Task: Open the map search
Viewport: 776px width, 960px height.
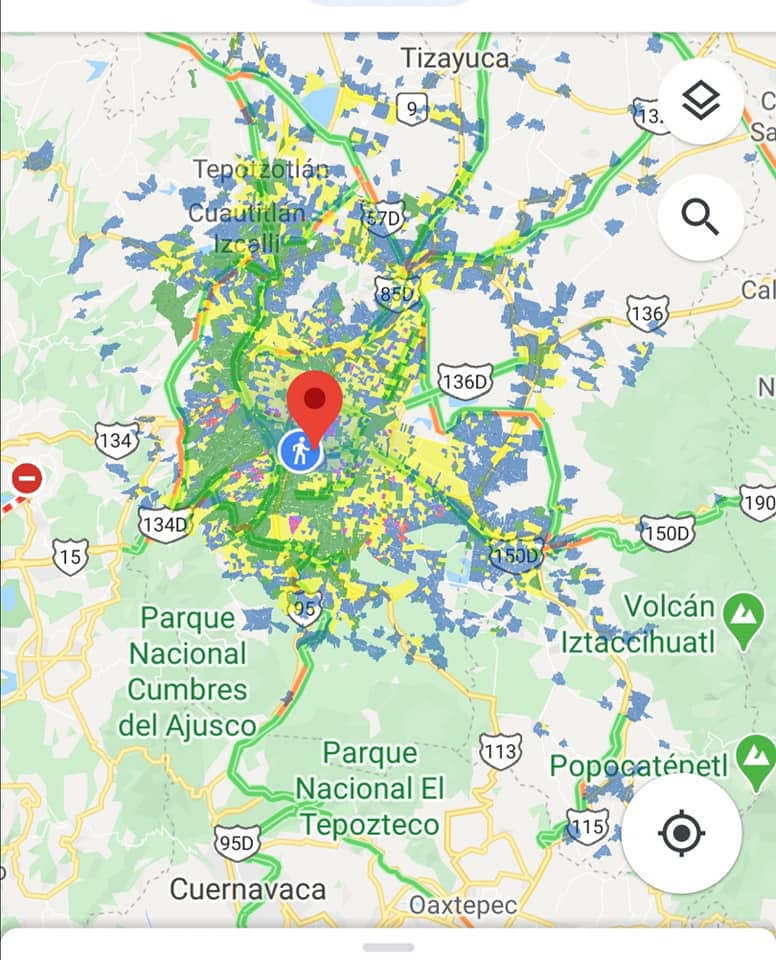Action: (700, 216)
